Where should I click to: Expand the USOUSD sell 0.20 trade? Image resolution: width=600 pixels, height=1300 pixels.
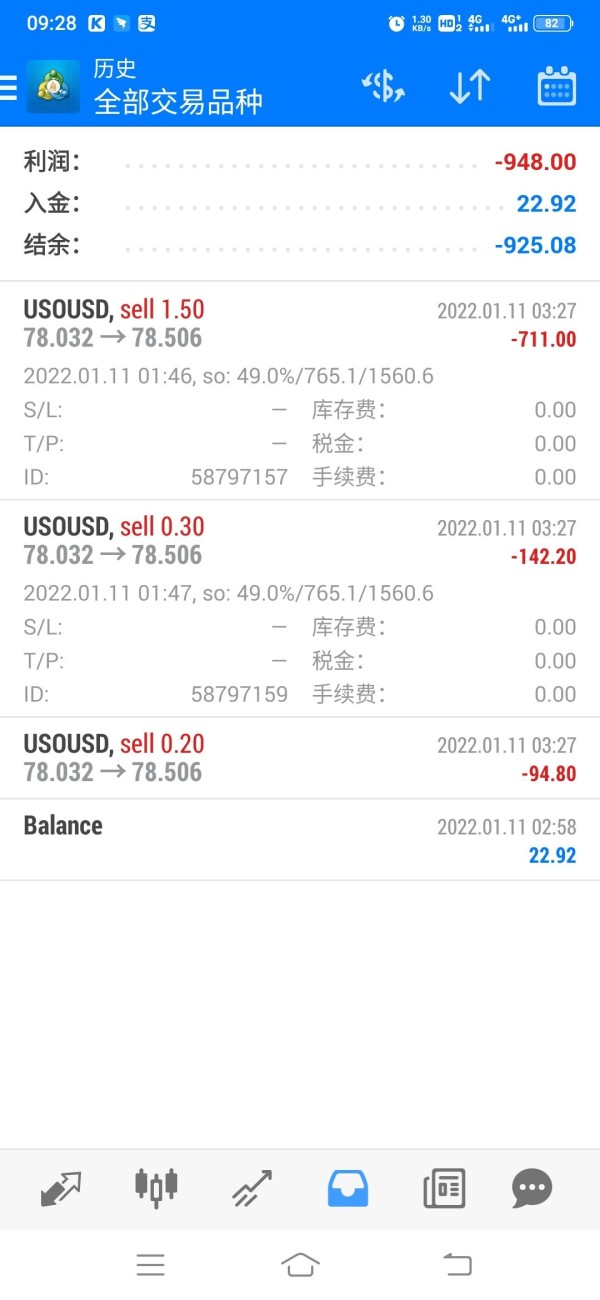coord(300,758)
